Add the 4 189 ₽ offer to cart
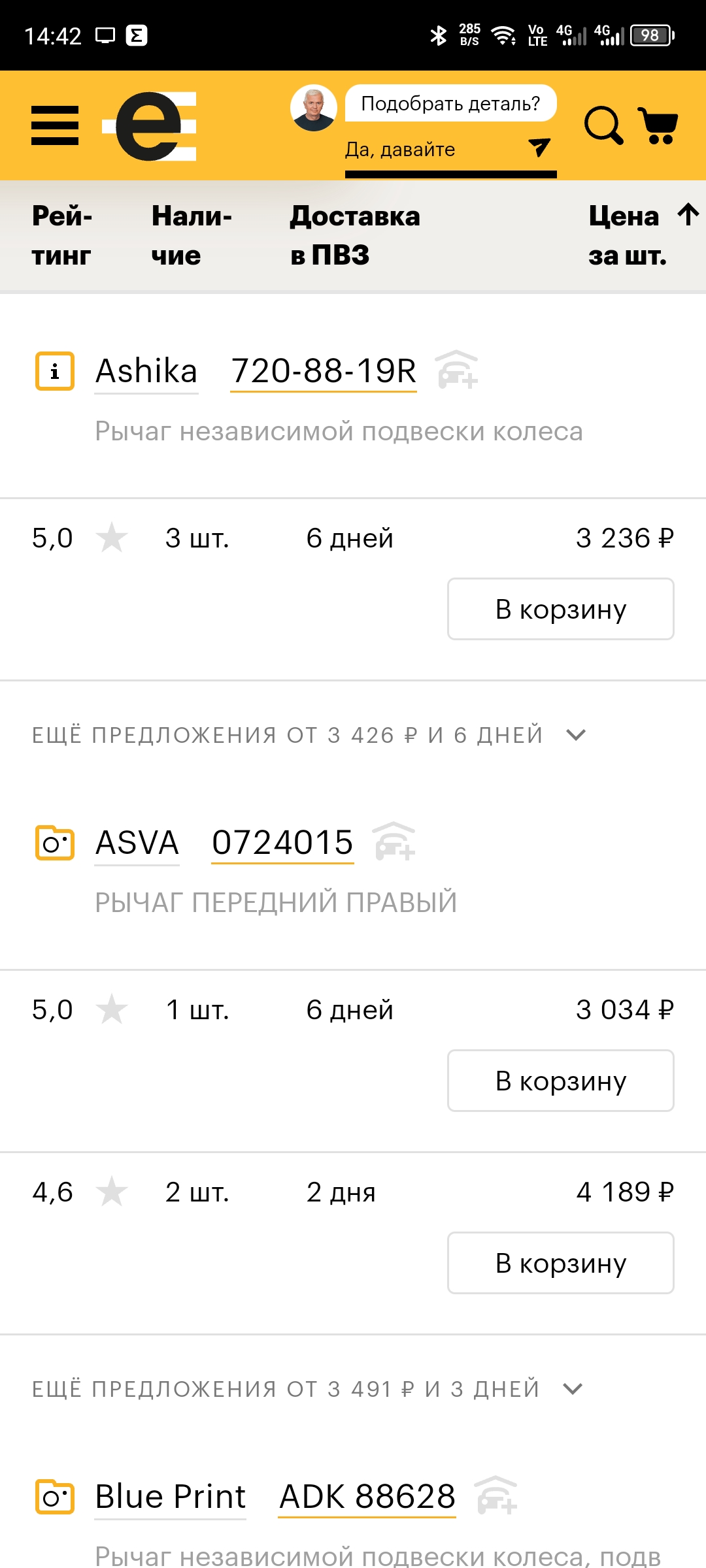Viewport: 706px width, 1568px height. click(x=560, y=1263)
